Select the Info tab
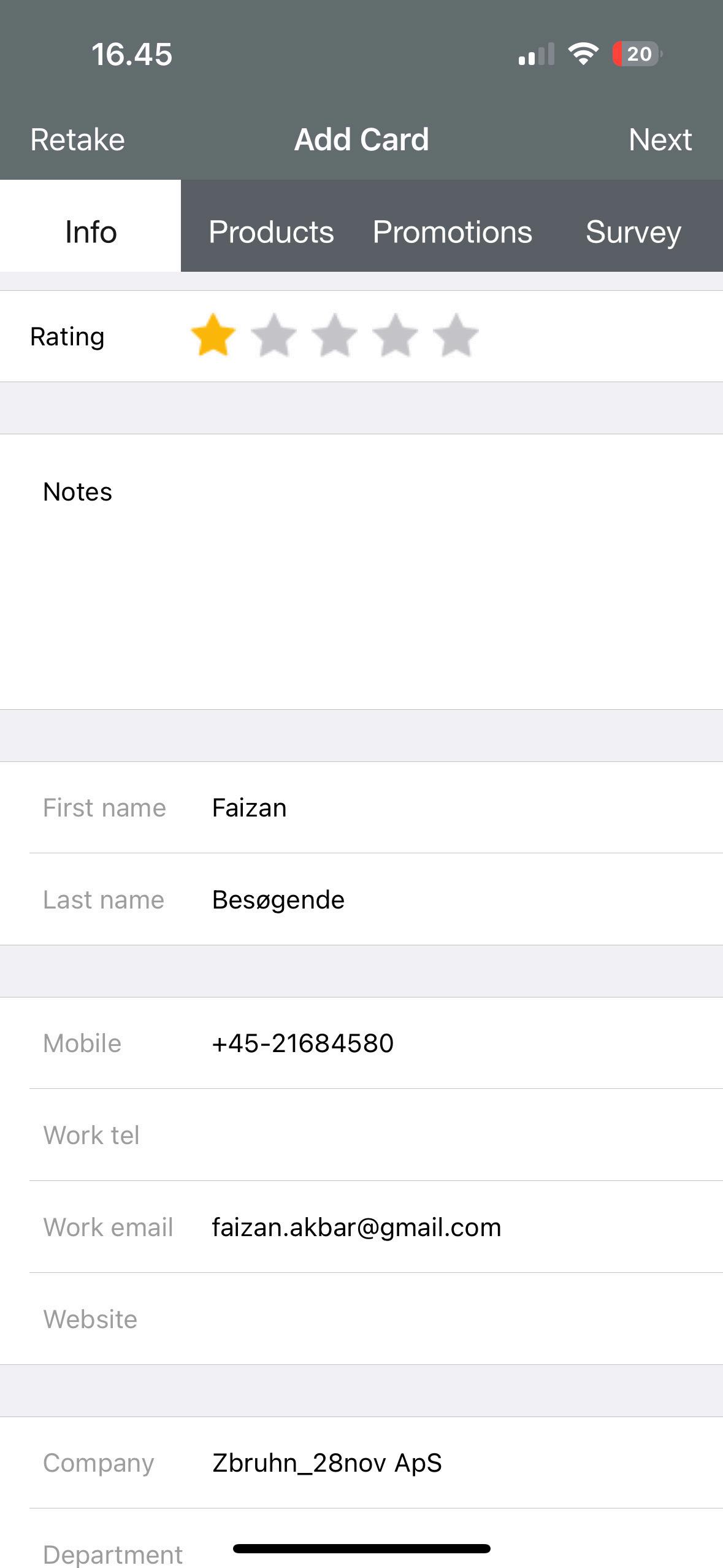The image size is (723, 1568). click(x=91, y=232)
